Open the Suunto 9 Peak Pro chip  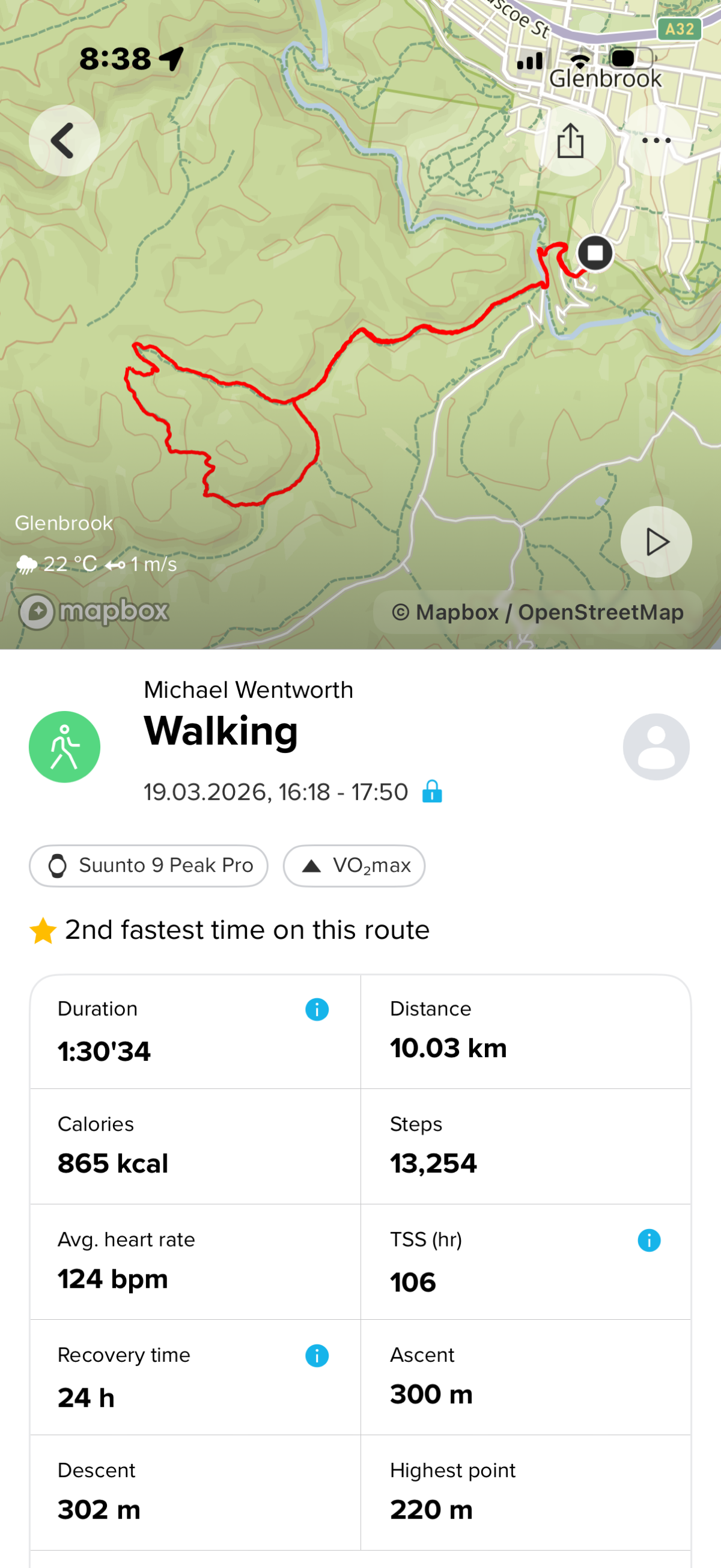click(148, 865)
